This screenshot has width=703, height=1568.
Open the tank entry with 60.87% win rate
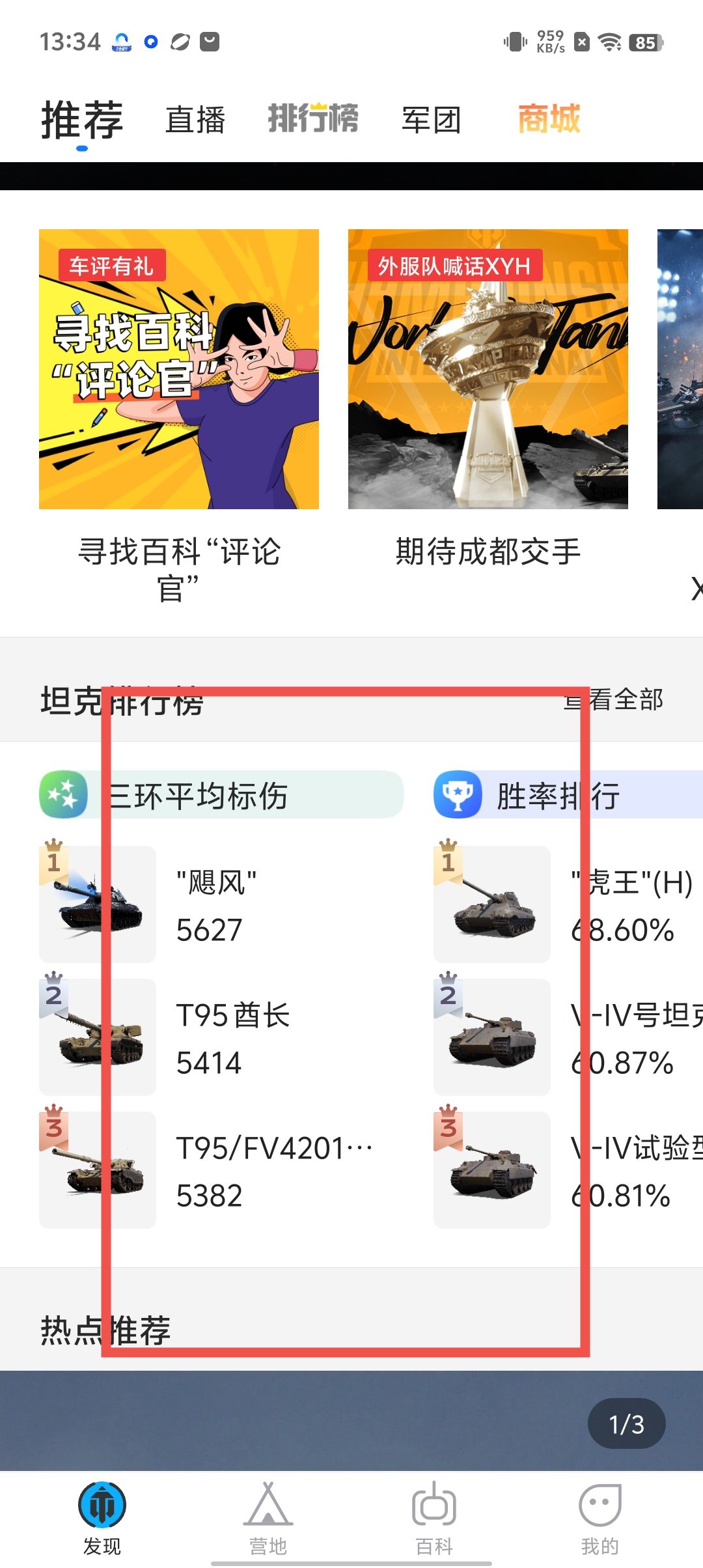[566, 1038]
